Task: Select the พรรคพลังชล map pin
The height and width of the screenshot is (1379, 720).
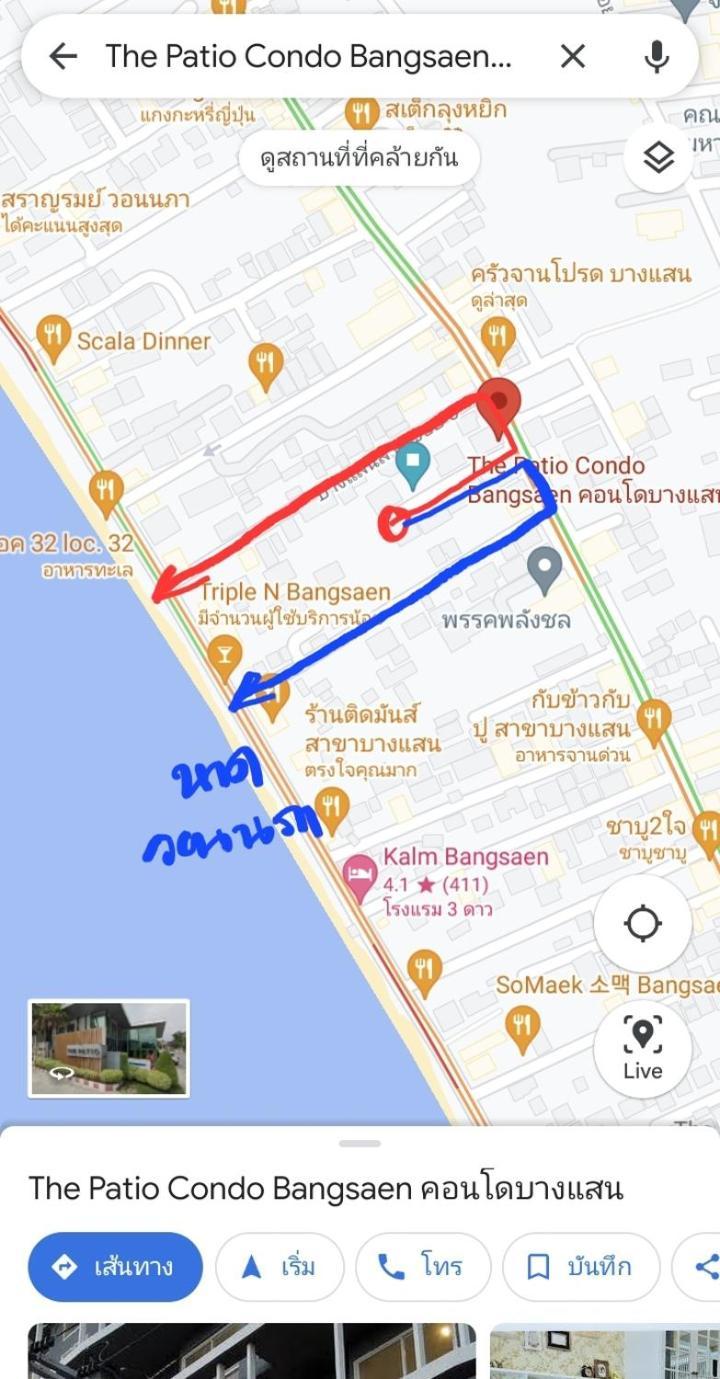Action: click(544, 570)
